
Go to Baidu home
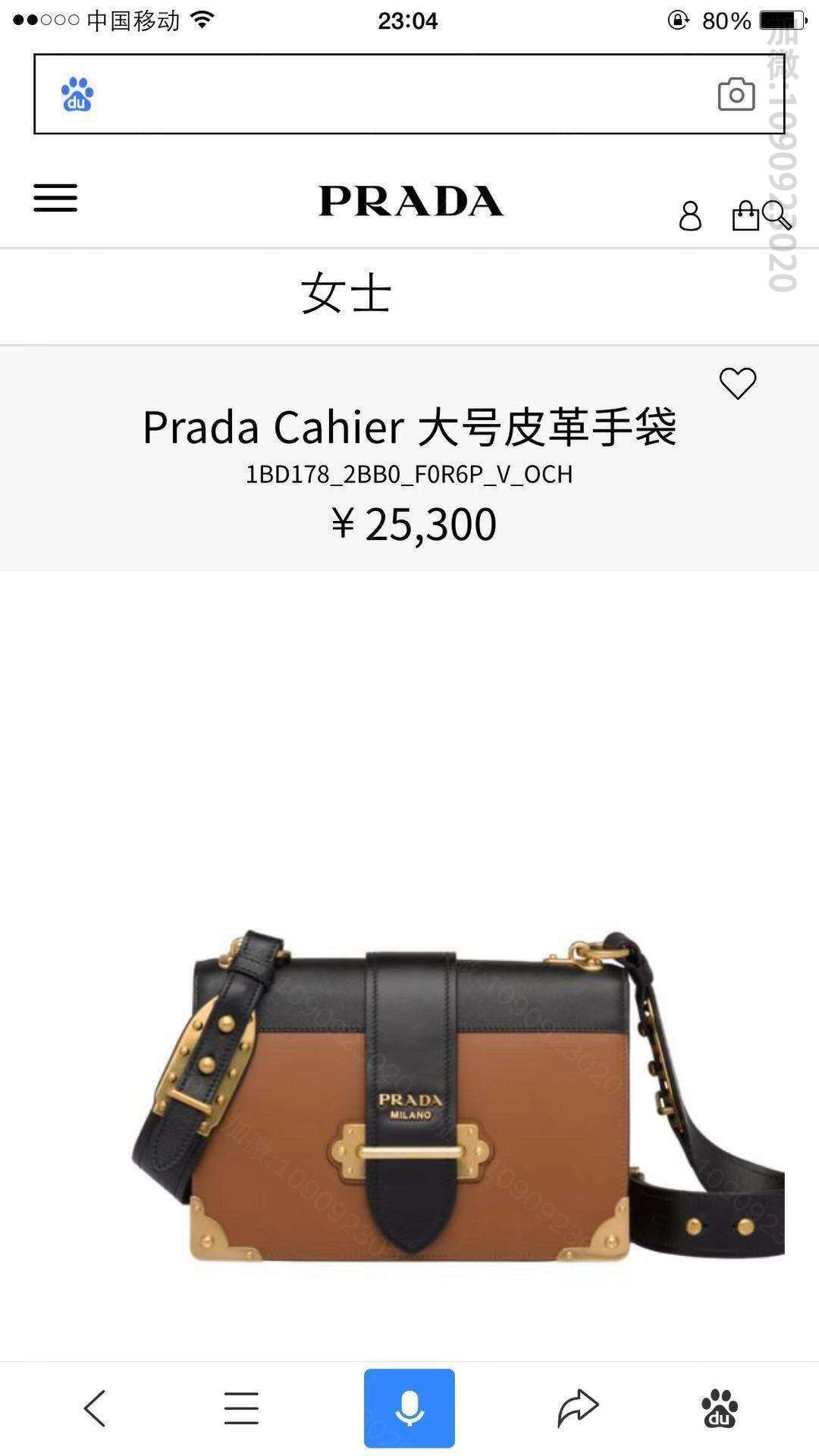point(719,1409)
